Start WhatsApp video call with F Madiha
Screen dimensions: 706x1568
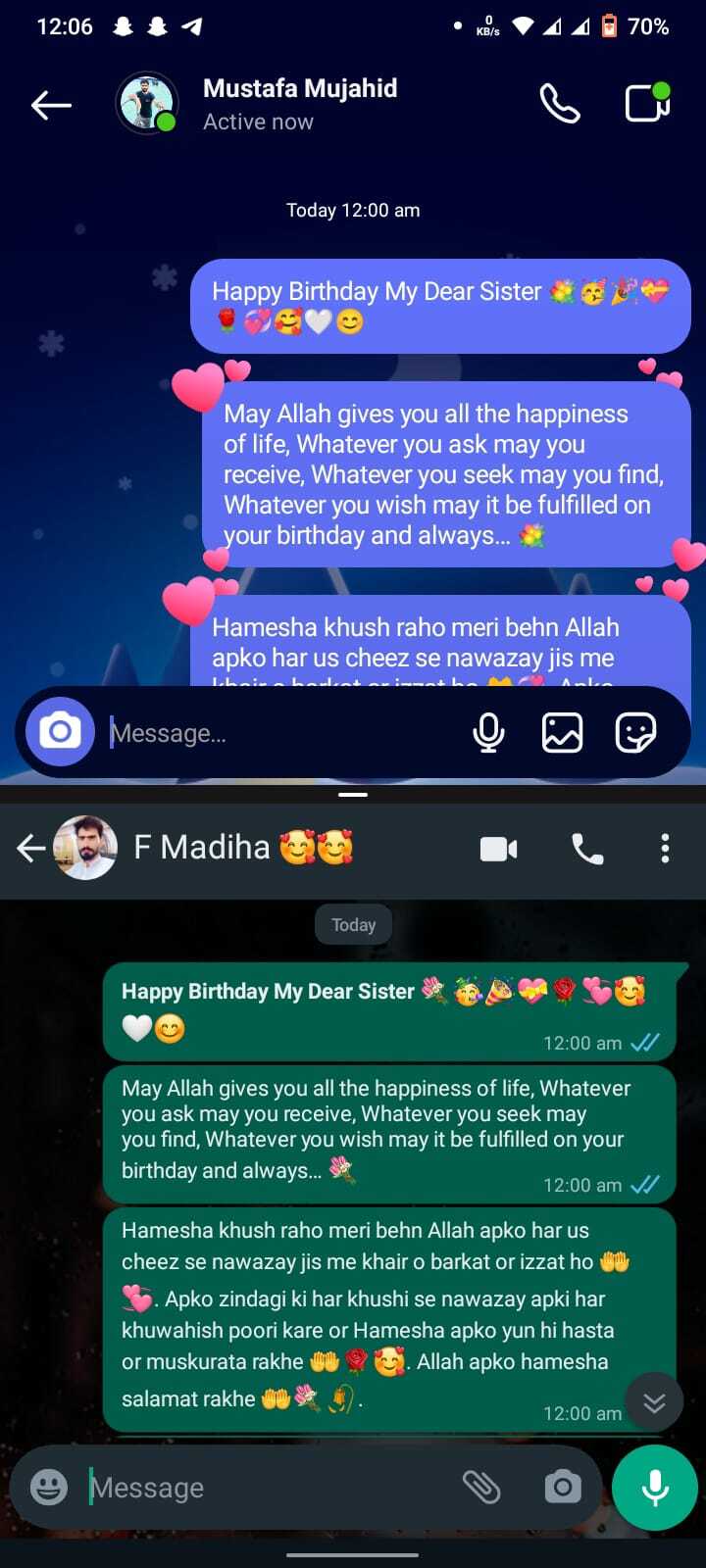pos(498,849)
